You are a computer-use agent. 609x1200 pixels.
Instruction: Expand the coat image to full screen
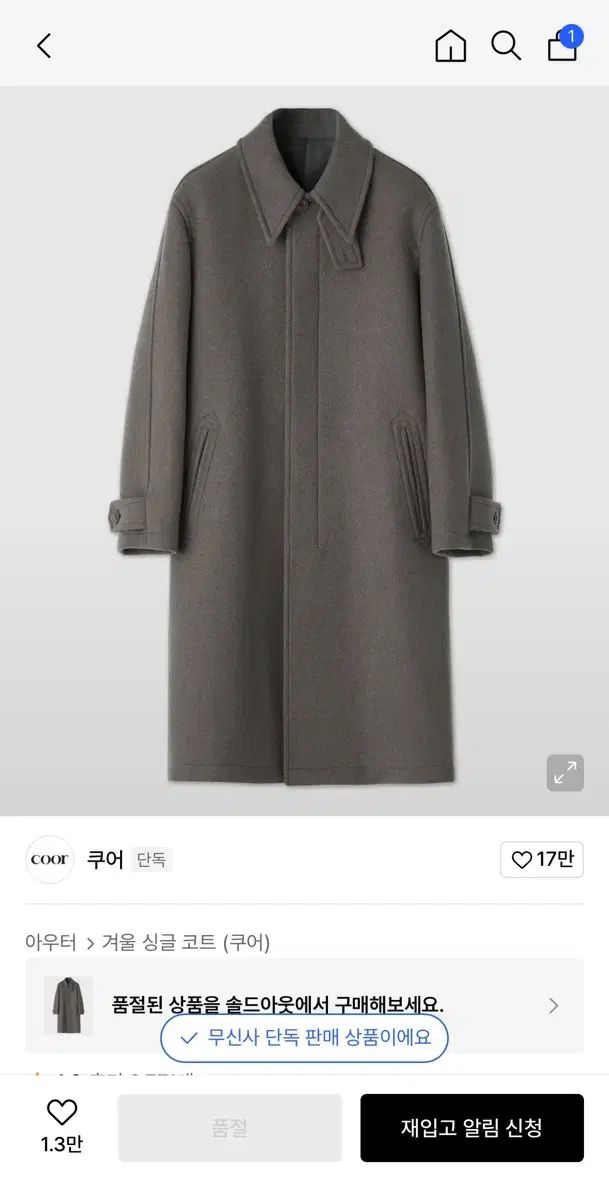[565, 772]
